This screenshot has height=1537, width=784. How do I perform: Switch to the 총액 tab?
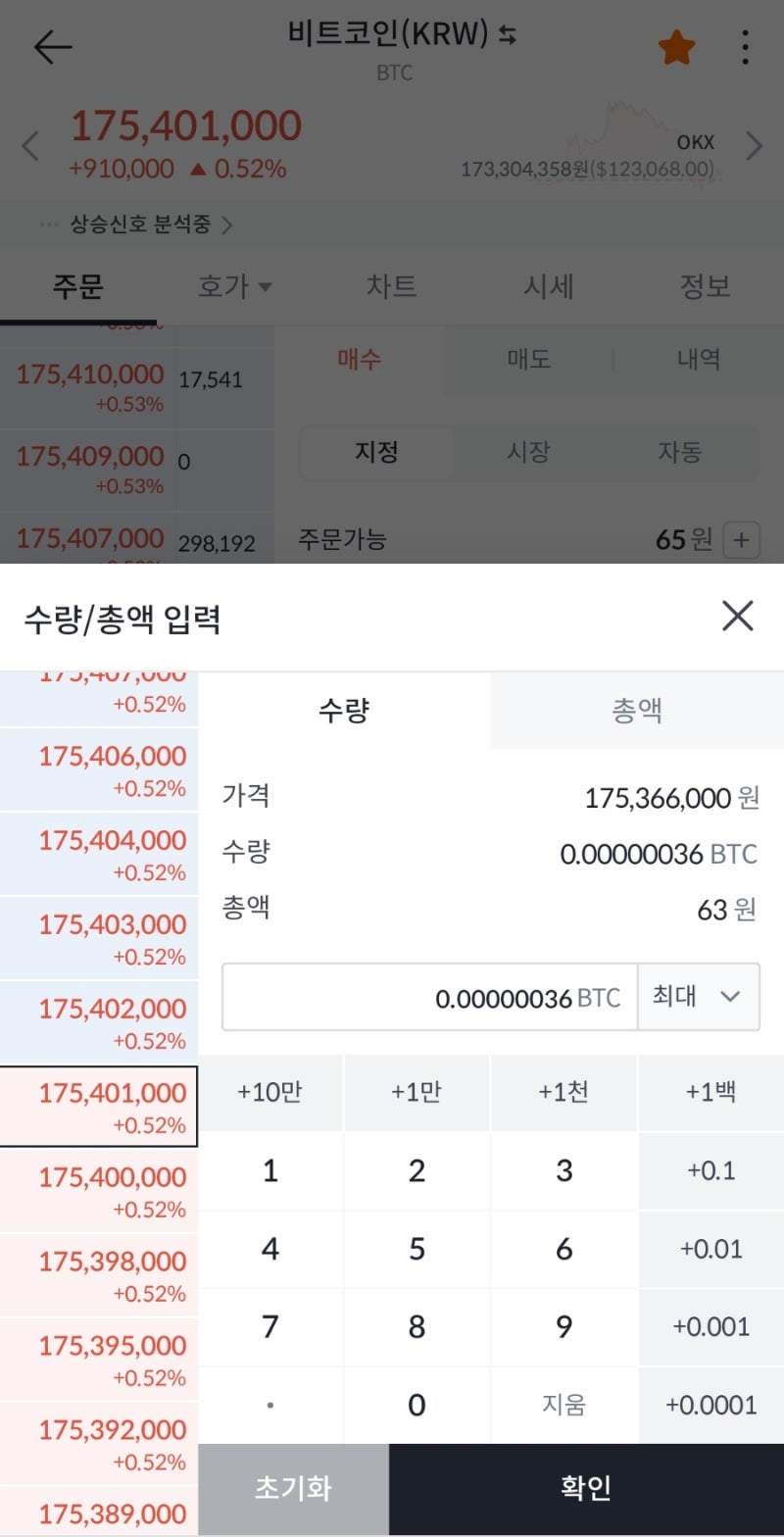[637, 710]
